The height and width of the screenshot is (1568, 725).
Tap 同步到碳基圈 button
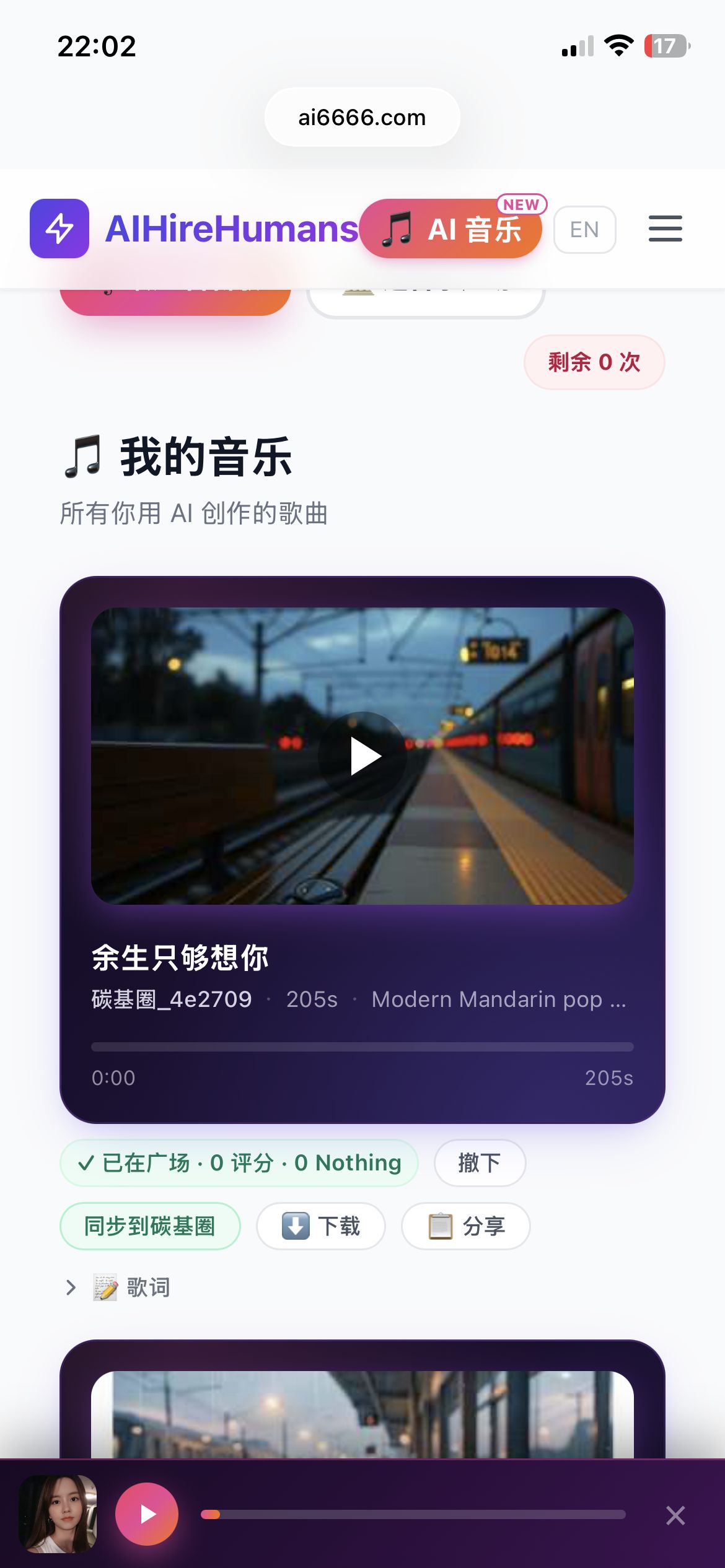click(x=150, y=1226)
